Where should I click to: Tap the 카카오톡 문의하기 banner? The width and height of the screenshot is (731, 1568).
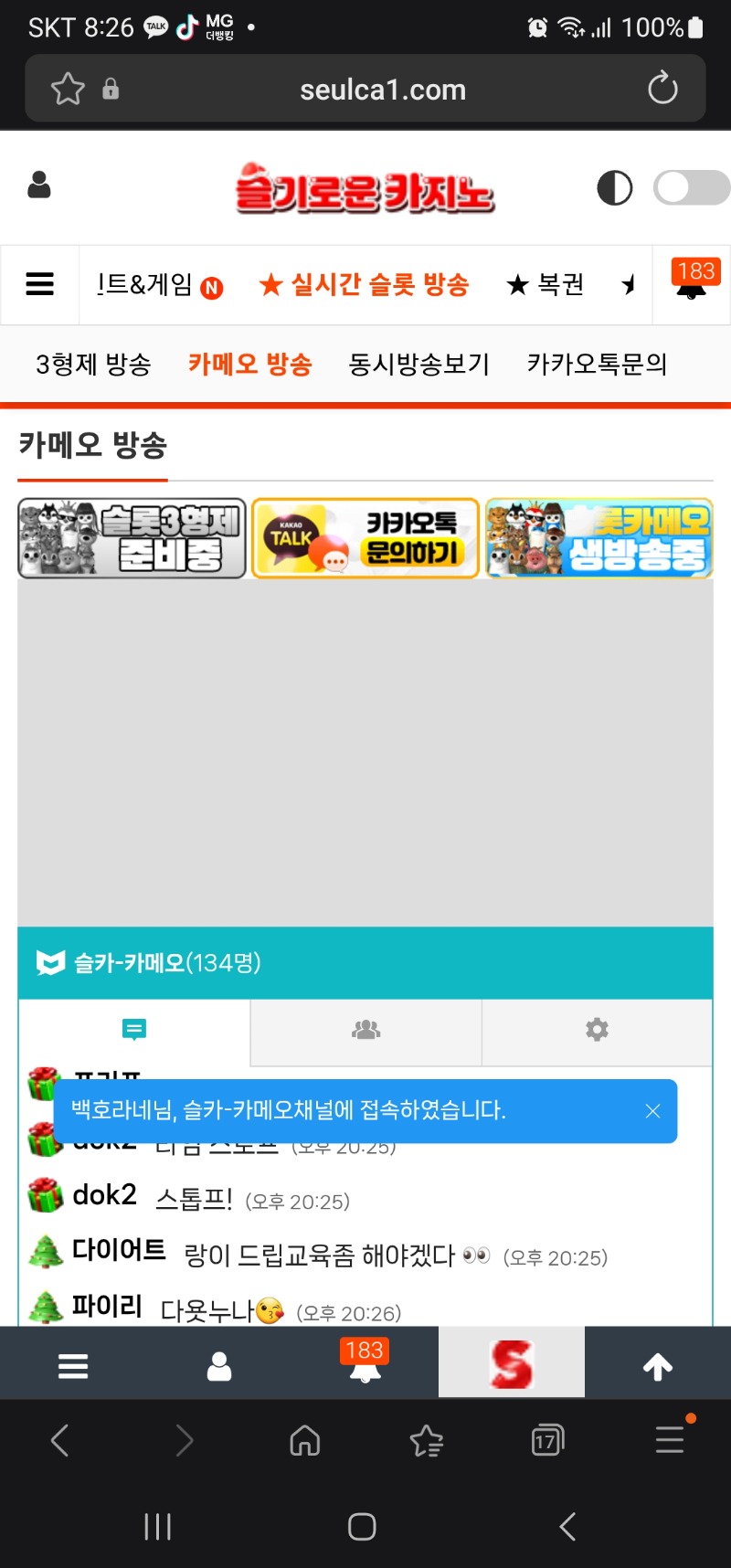(x=365, y=538)
